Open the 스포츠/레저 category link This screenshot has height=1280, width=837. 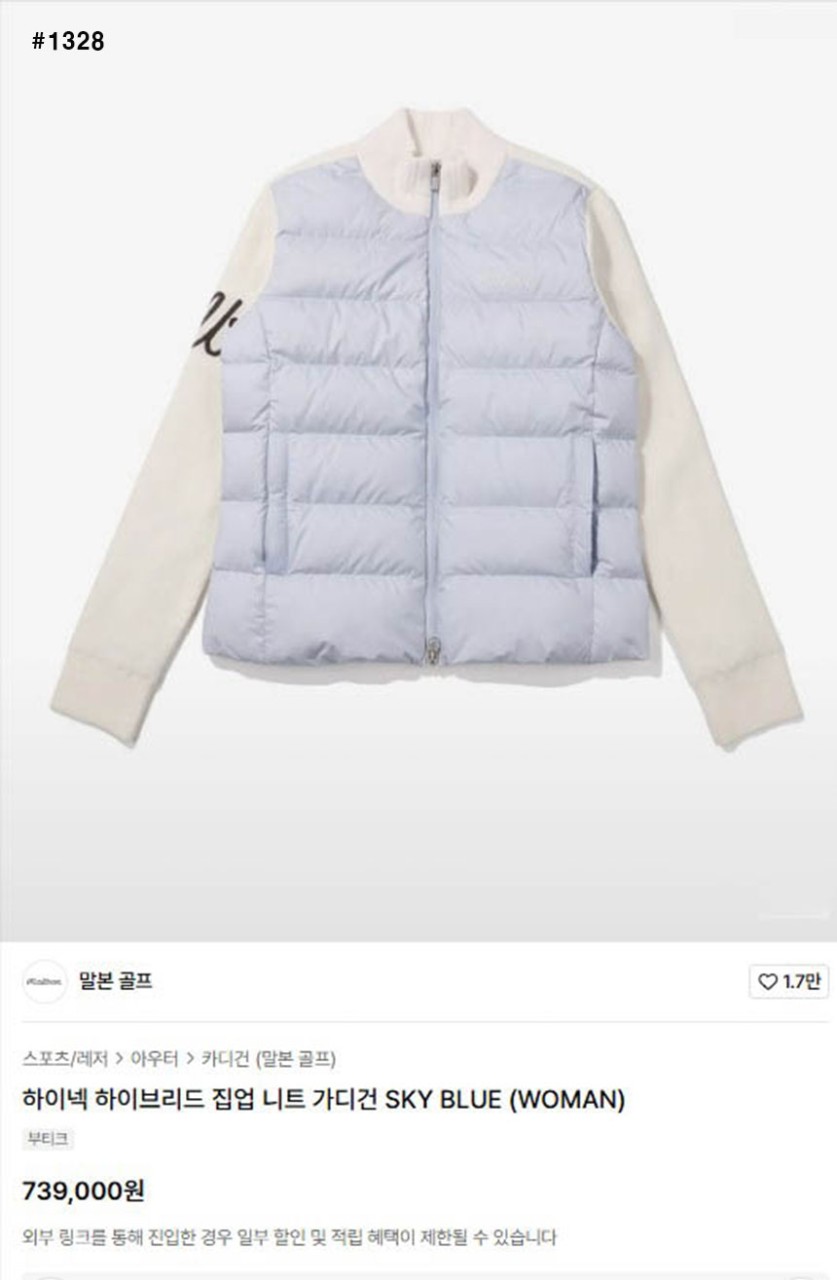[64, 1058]
